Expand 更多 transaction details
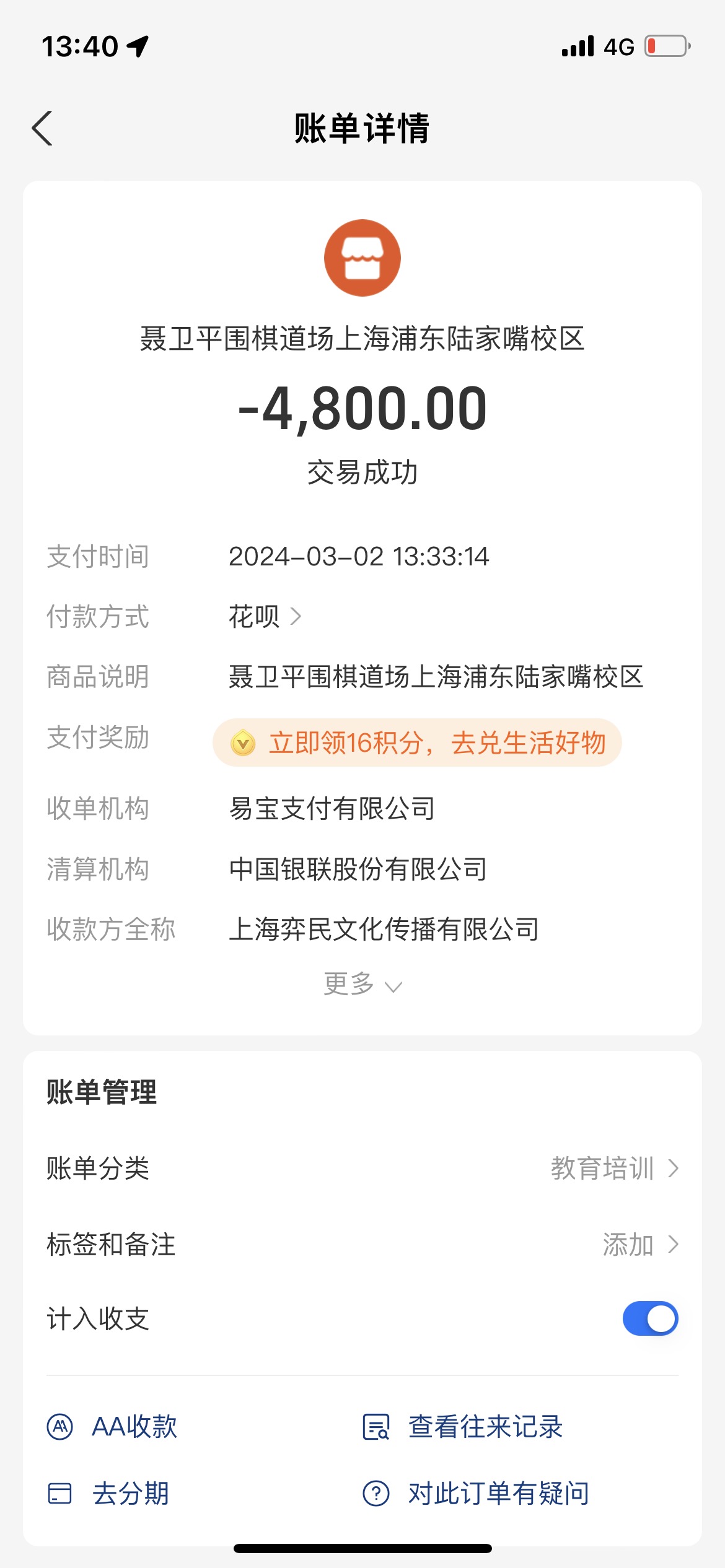Viewport: 725px width, 1568px height. 362,984
